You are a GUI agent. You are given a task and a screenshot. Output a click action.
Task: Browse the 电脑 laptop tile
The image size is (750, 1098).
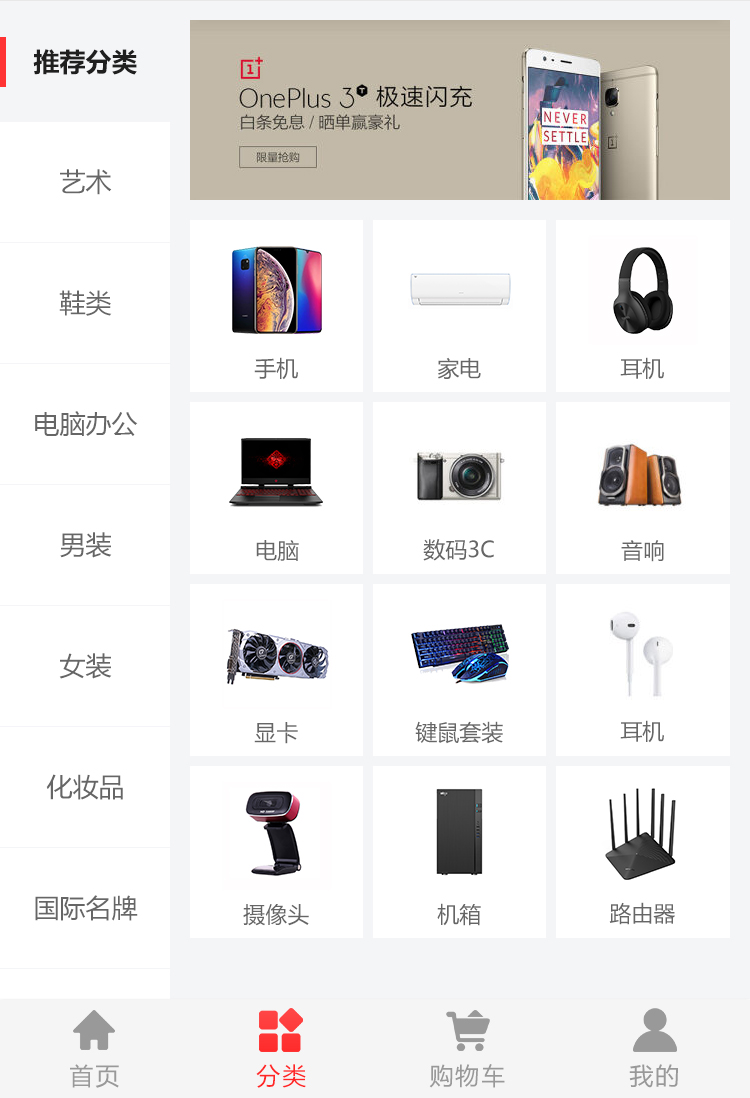tap(276, 488)
